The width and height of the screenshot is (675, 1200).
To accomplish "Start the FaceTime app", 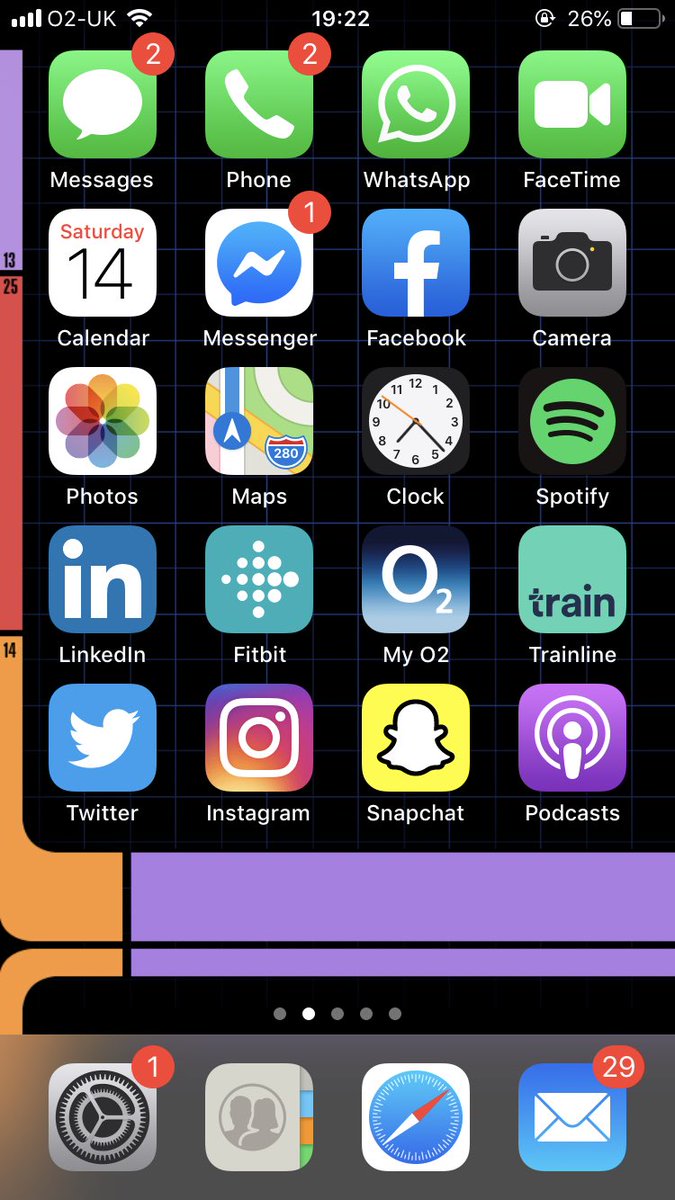I will click(x=572, y=104).
